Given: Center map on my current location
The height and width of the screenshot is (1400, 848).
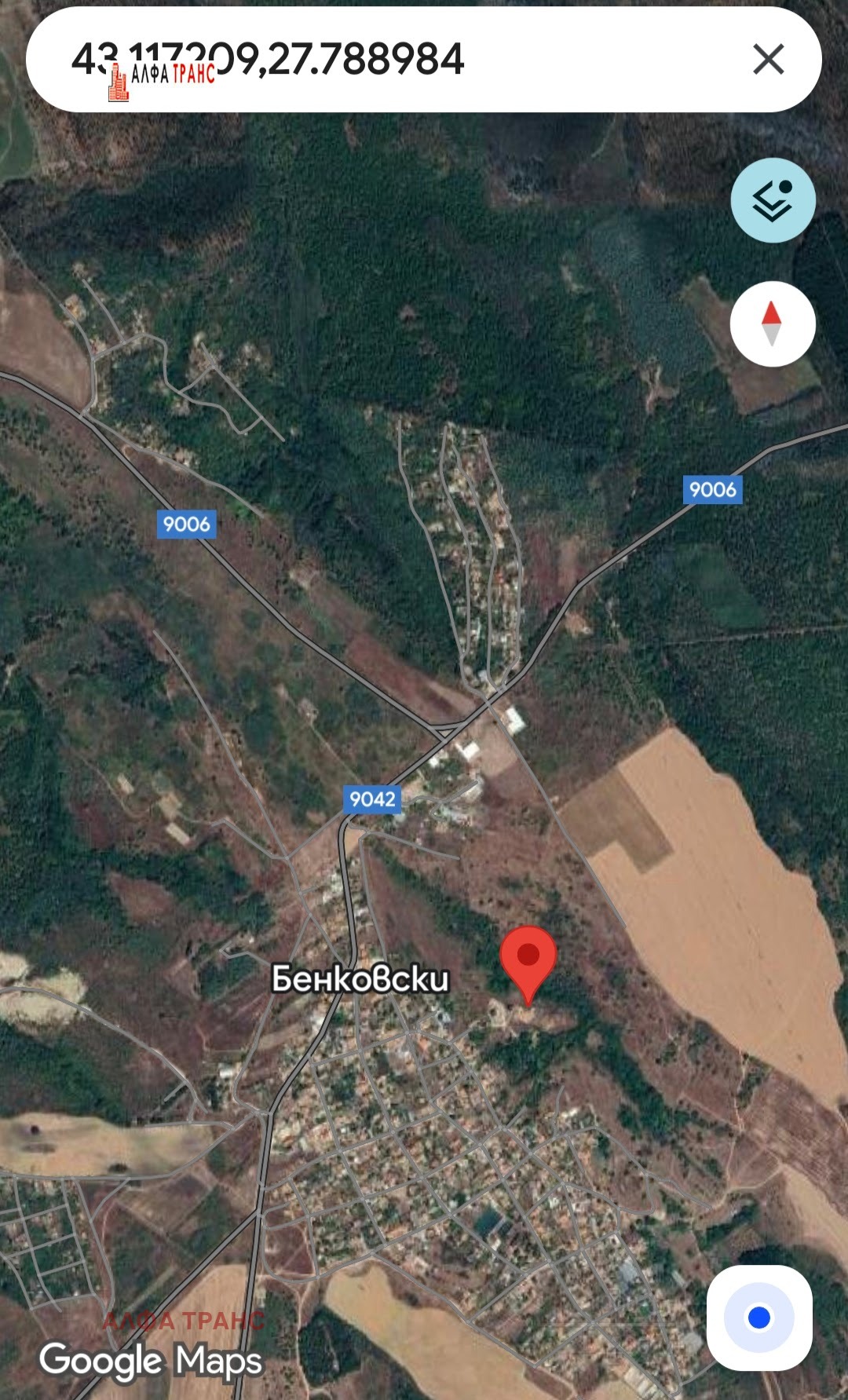Looking at the screenshot, I should coord(758,1318).
